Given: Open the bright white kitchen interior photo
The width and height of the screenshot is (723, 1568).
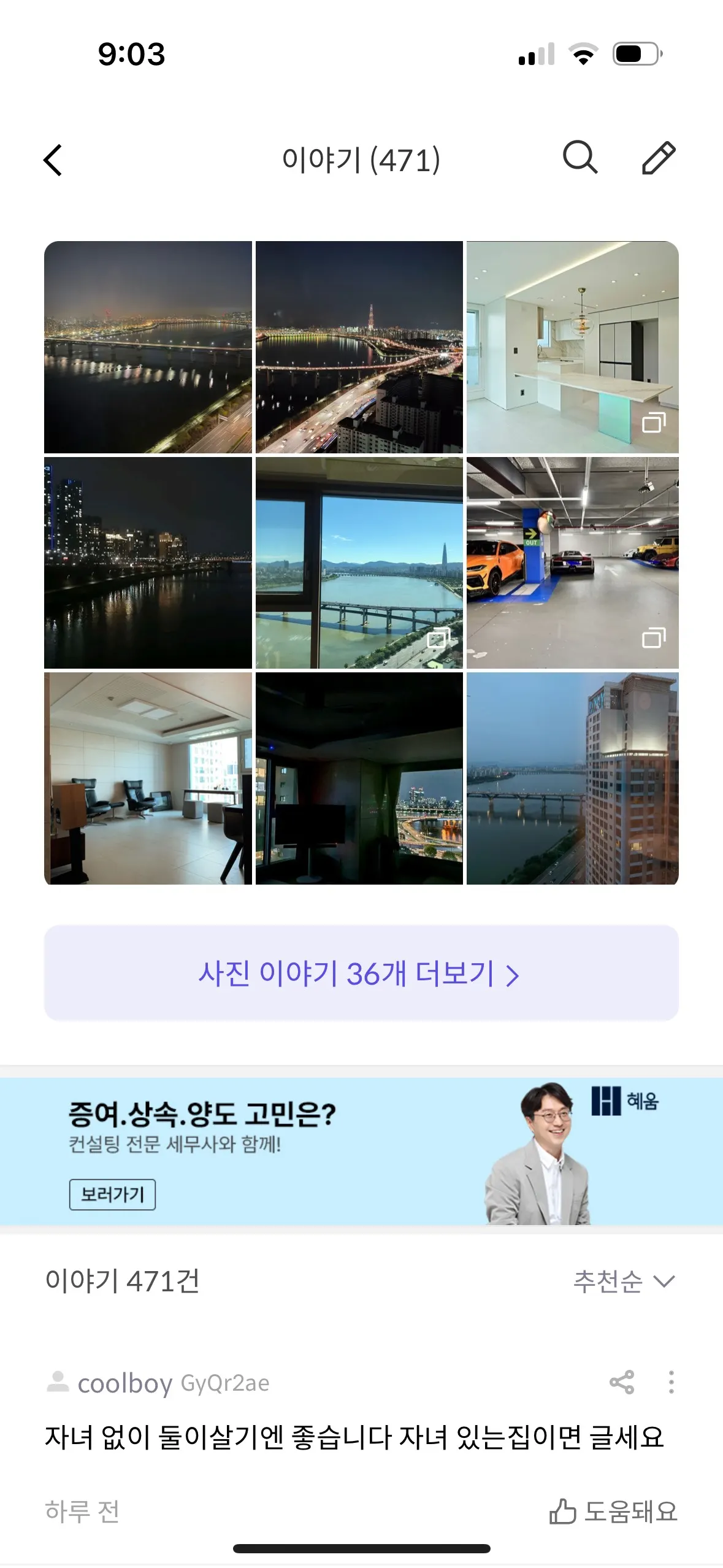Looking at the screenshot, I should coord(572,347).
